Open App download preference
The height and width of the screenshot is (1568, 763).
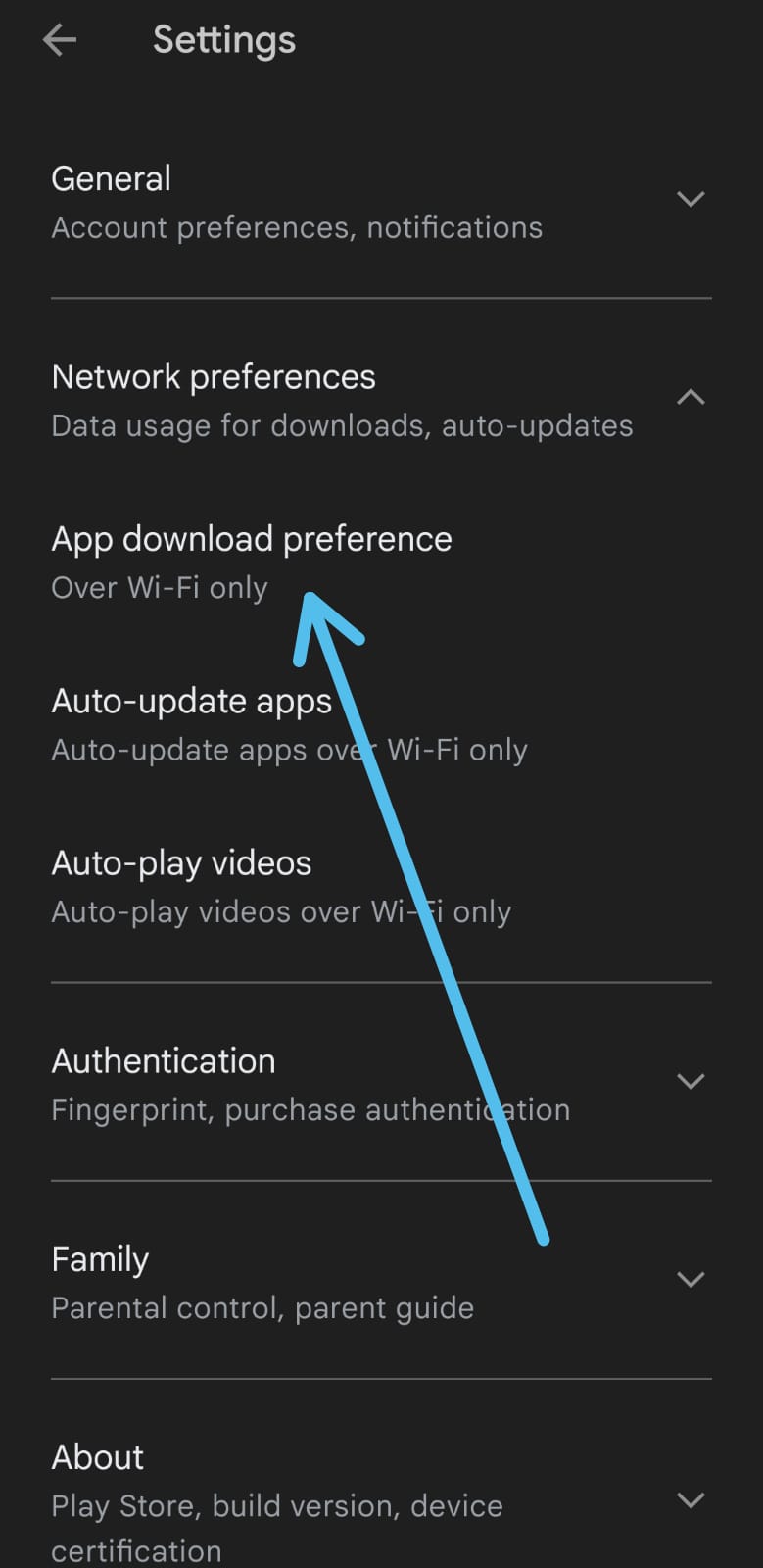(x=381, y=563)
